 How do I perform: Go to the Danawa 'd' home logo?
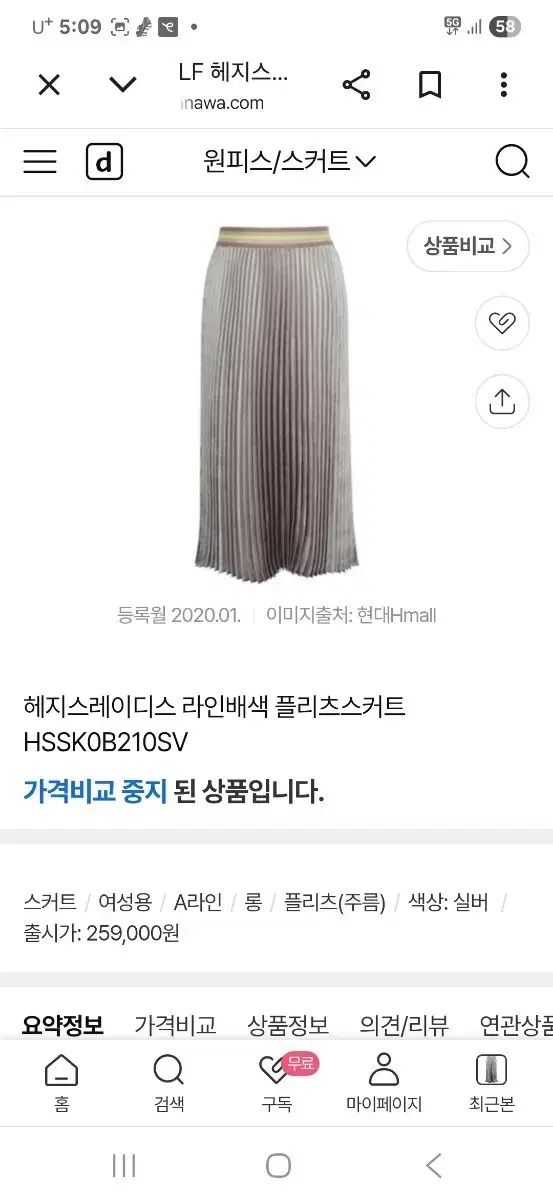click(104, 161)
